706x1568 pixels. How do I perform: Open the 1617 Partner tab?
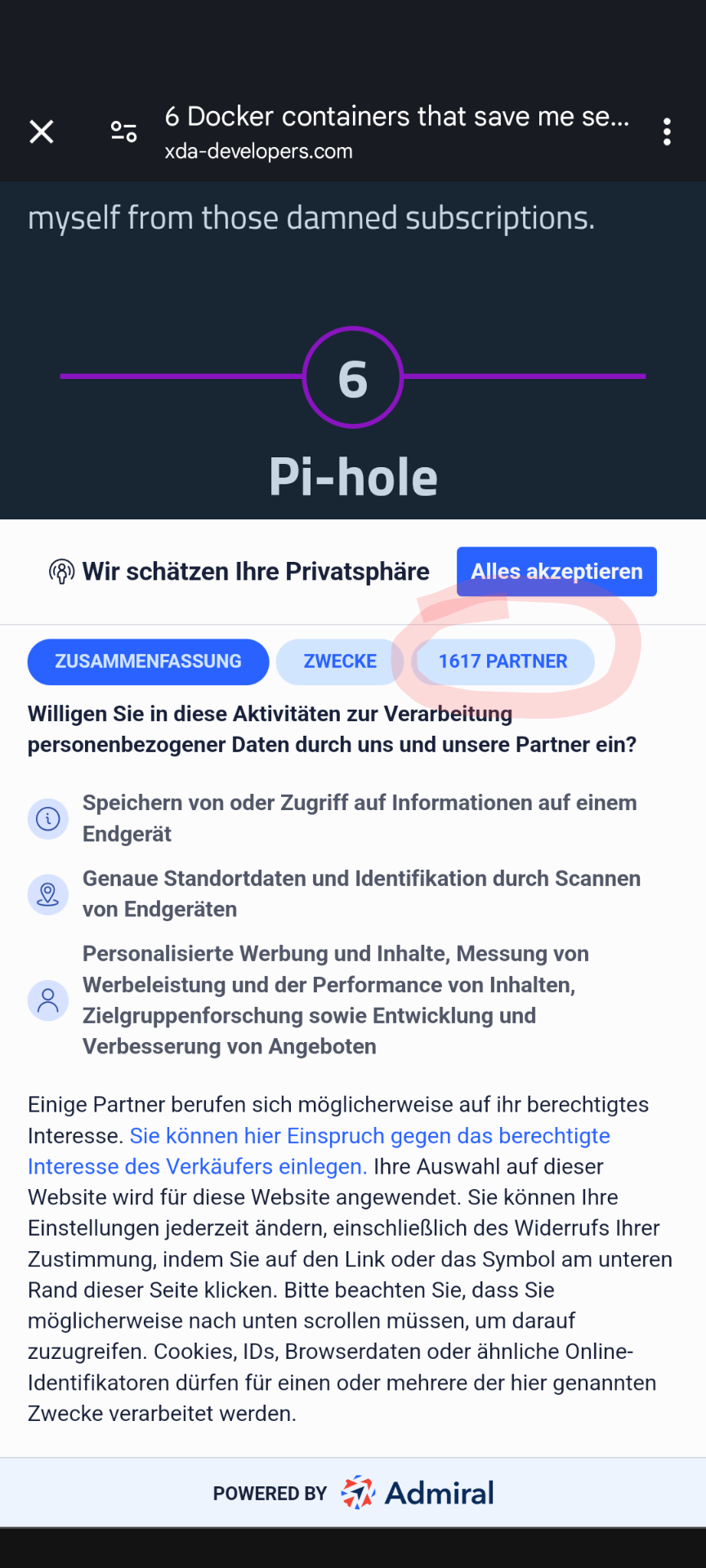(x=503, y=661)
